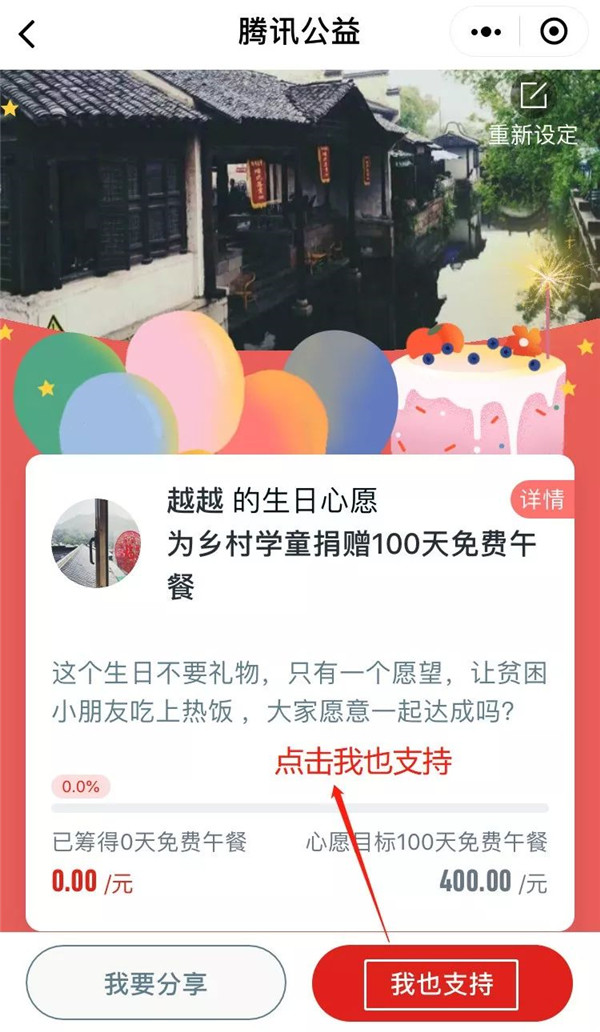Close the mini program with the circle icon
This screenshot has height=1032, width=600.
click(x=553, y=32)
